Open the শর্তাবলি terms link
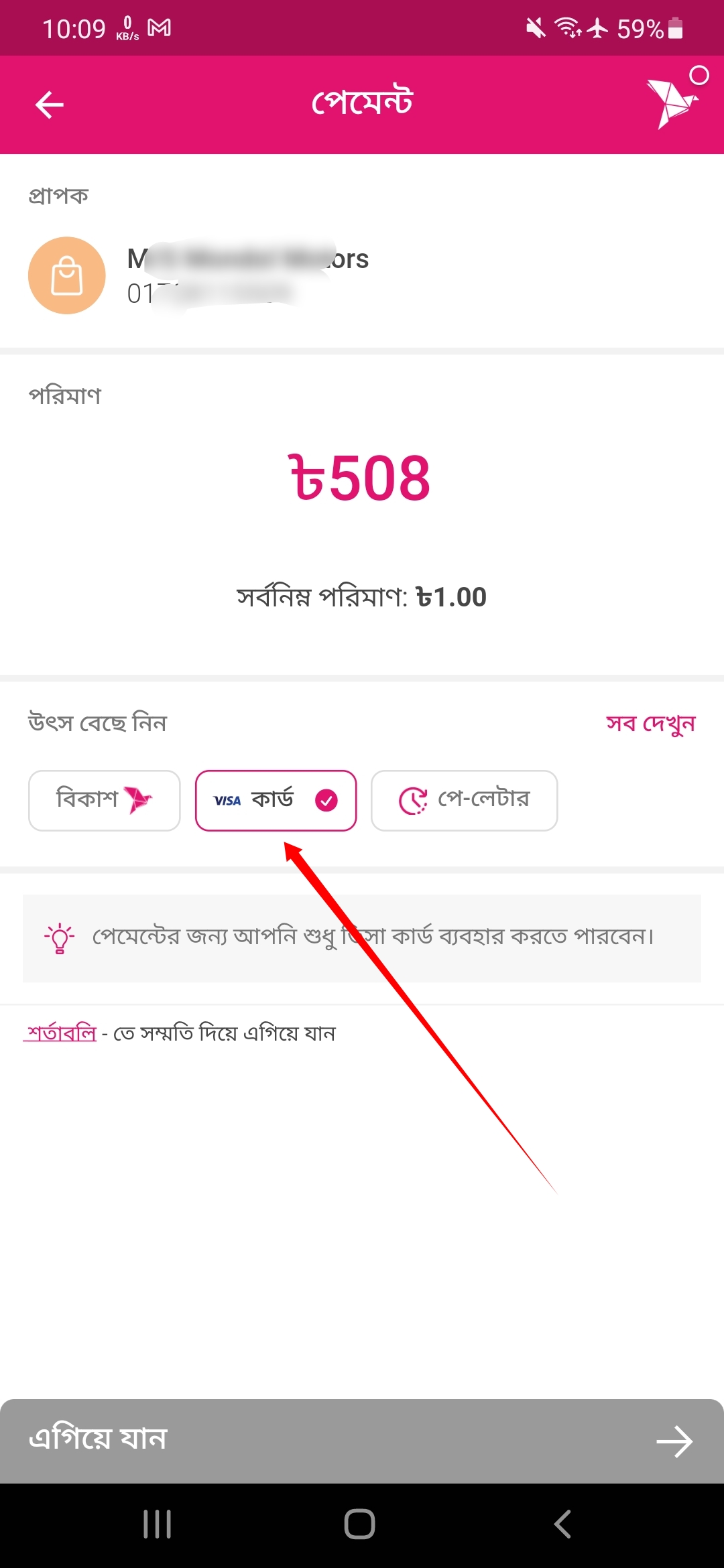Screen dimensions: 724x1568 pos(61,1033)
